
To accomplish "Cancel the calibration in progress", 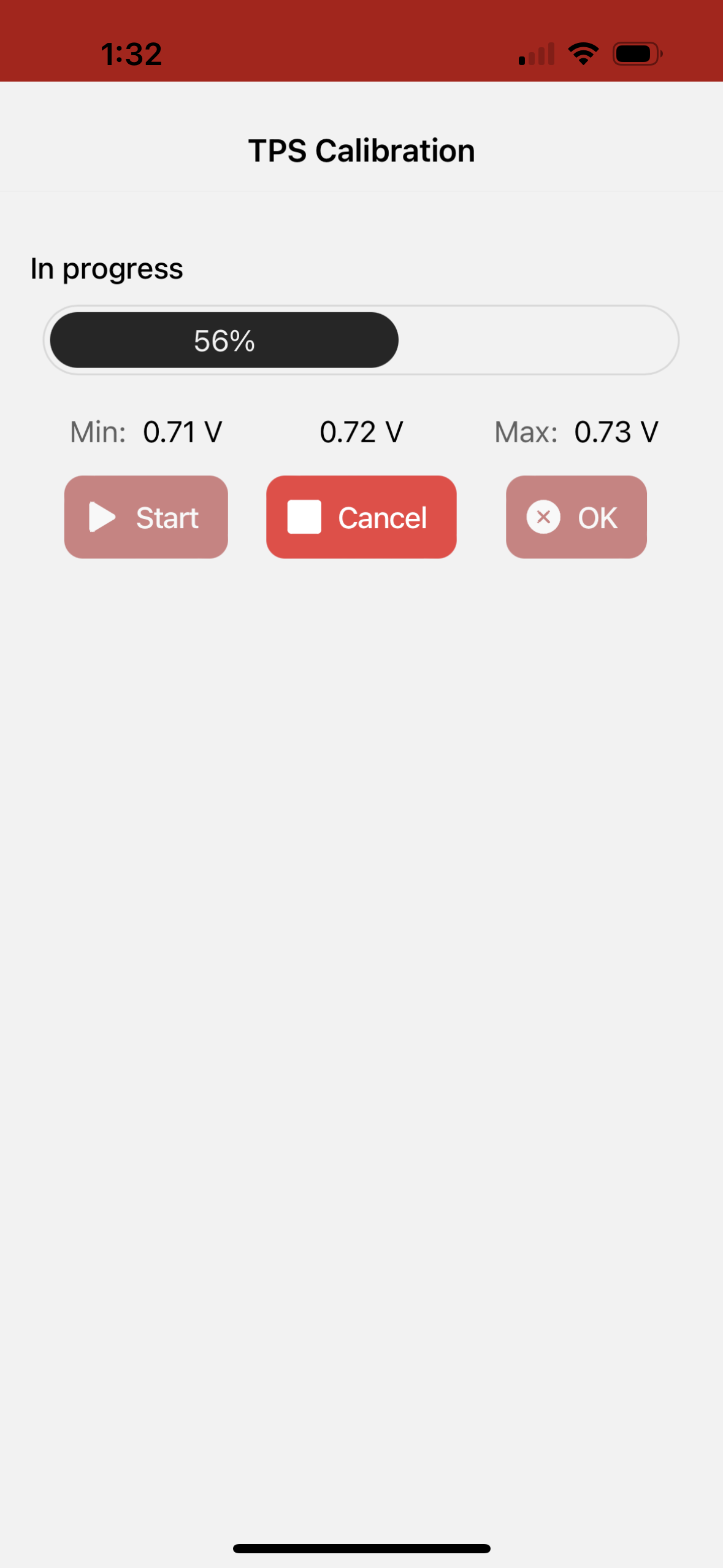I will (361, 517).
